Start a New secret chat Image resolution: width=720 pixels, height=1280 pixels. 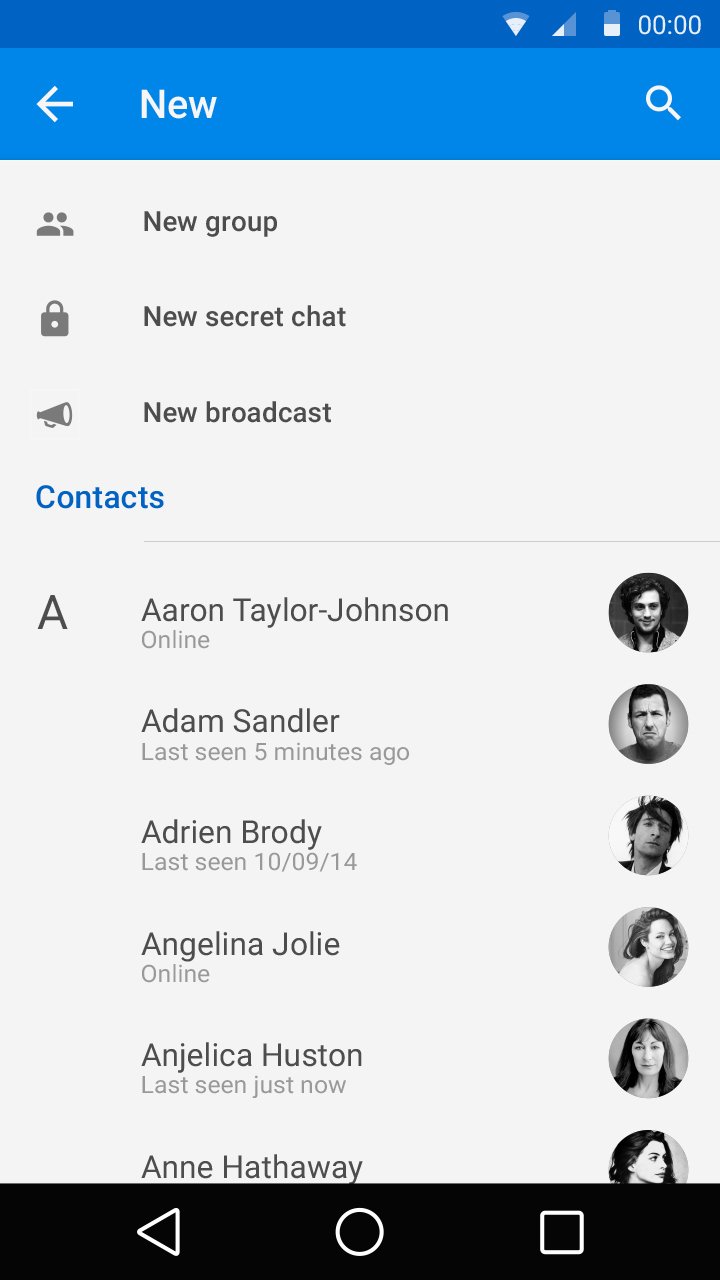[360, 317]
